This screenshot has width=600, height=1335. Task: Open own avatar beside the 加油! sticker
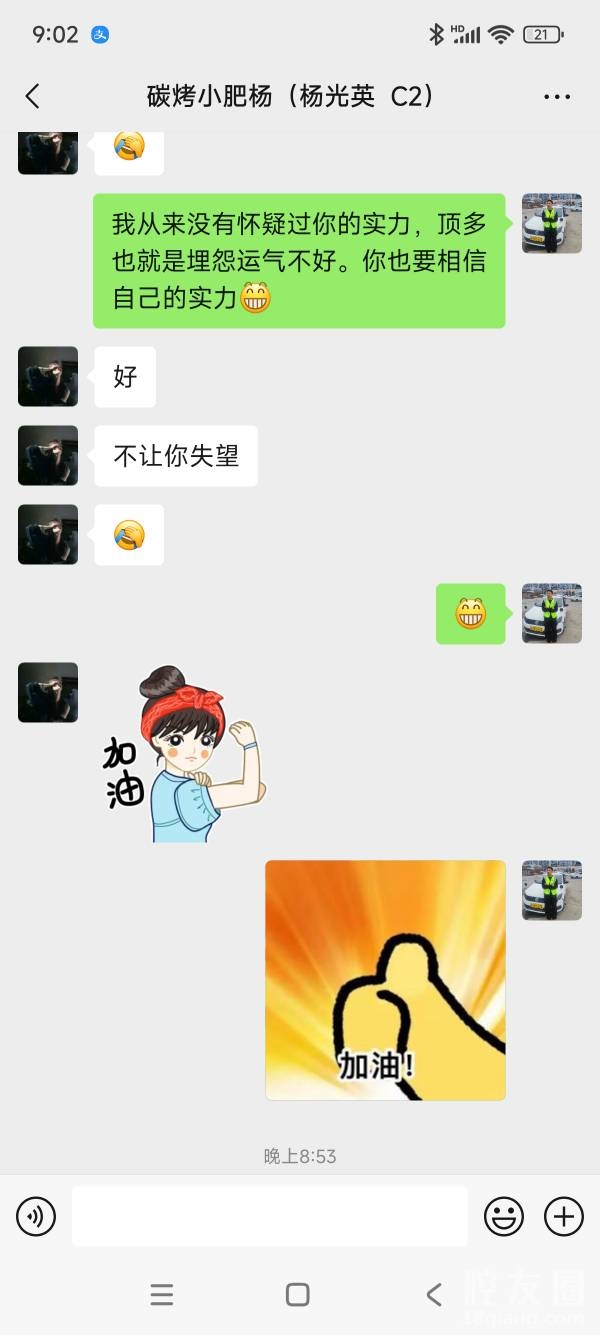pyautogui.click(x=552, y=890)
